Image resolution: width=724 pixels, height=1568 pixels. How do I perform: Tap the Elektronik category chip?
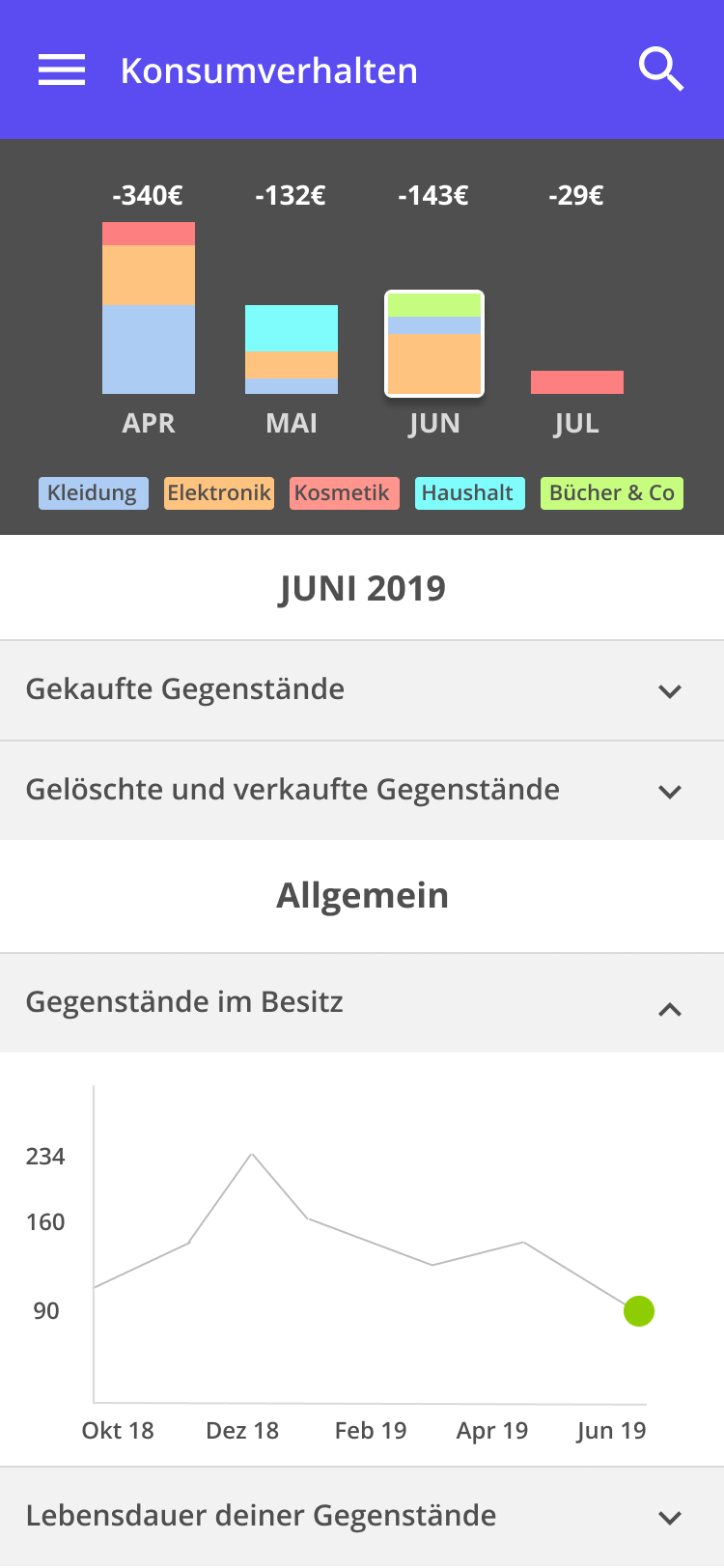219,493
